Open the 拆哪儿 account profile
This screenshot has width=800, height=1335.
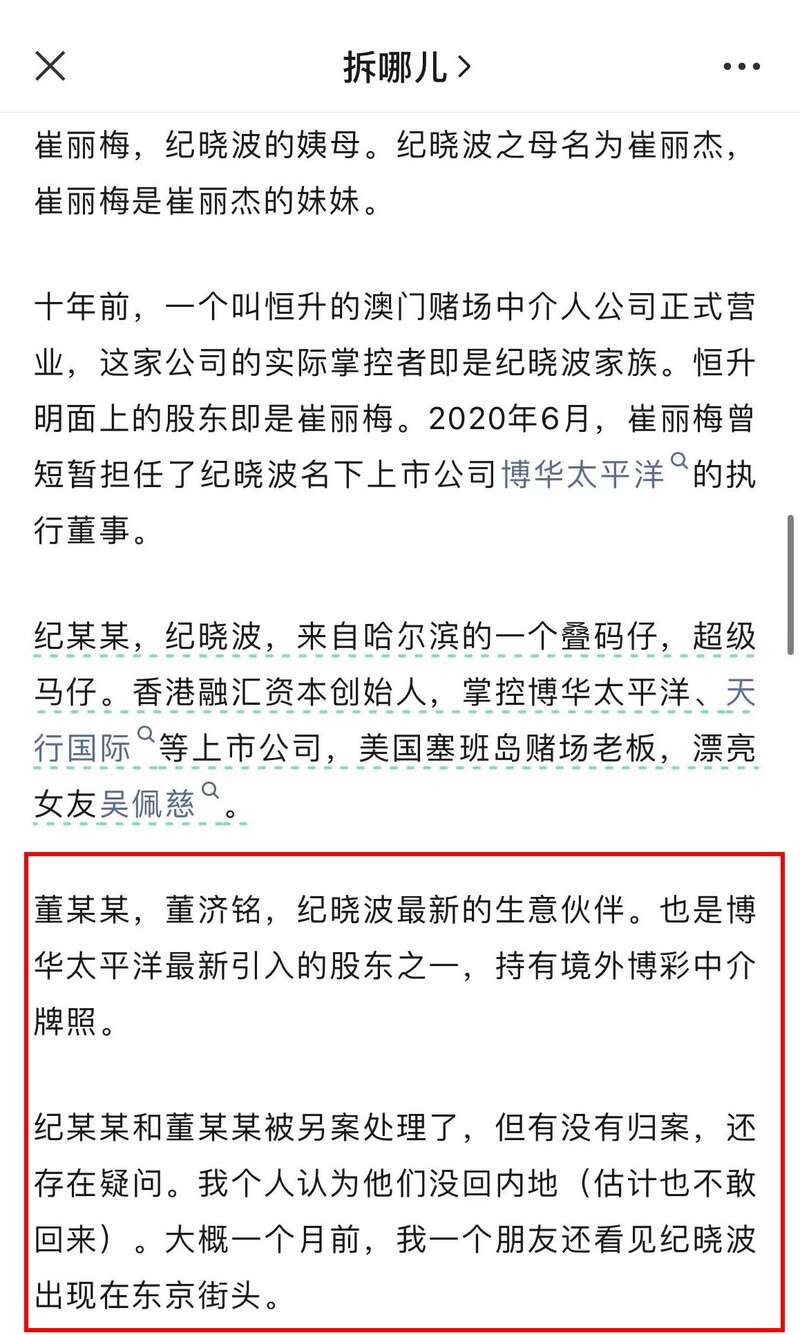406,66
